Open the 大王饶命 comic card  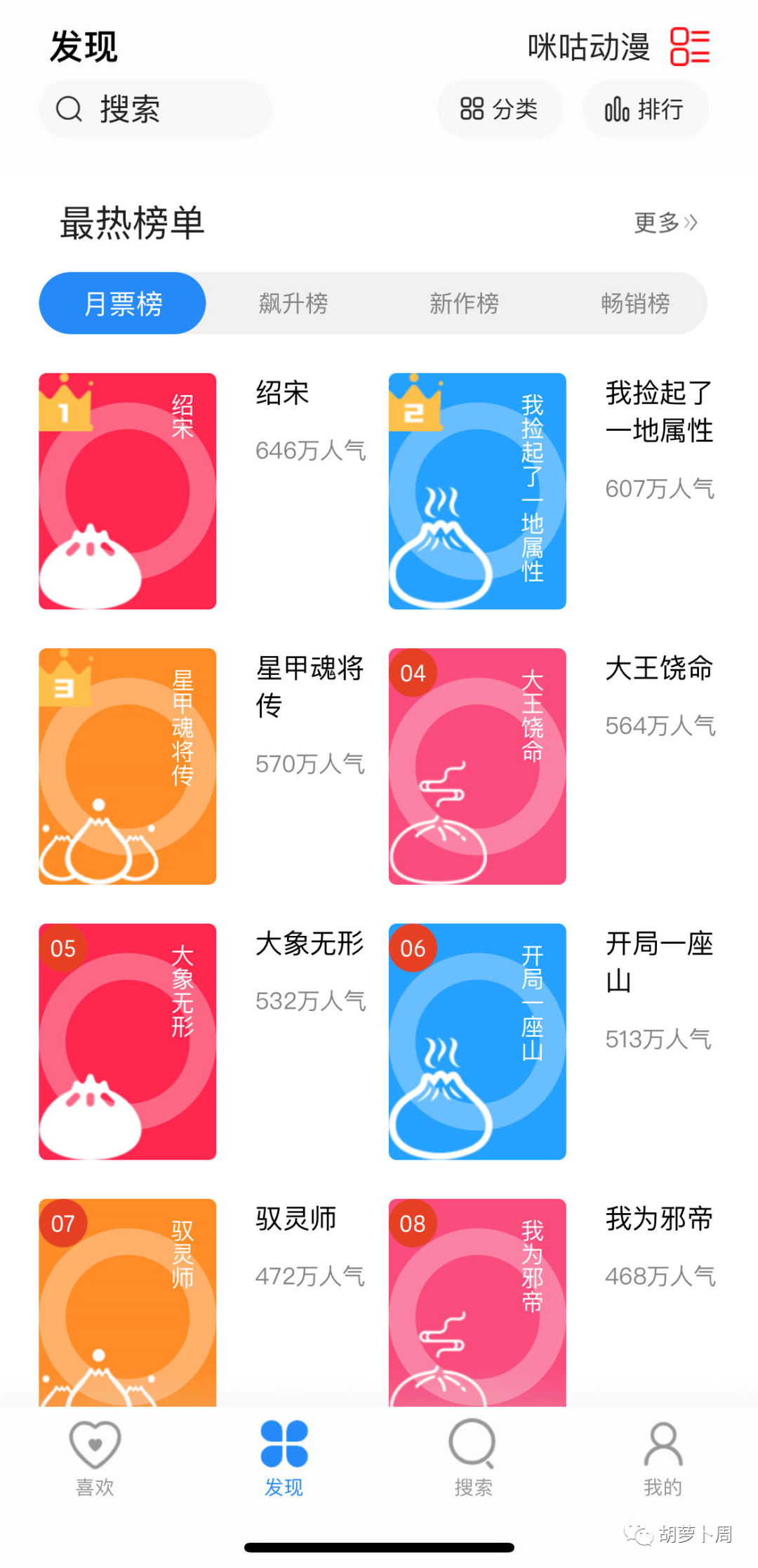click(477, 766)
